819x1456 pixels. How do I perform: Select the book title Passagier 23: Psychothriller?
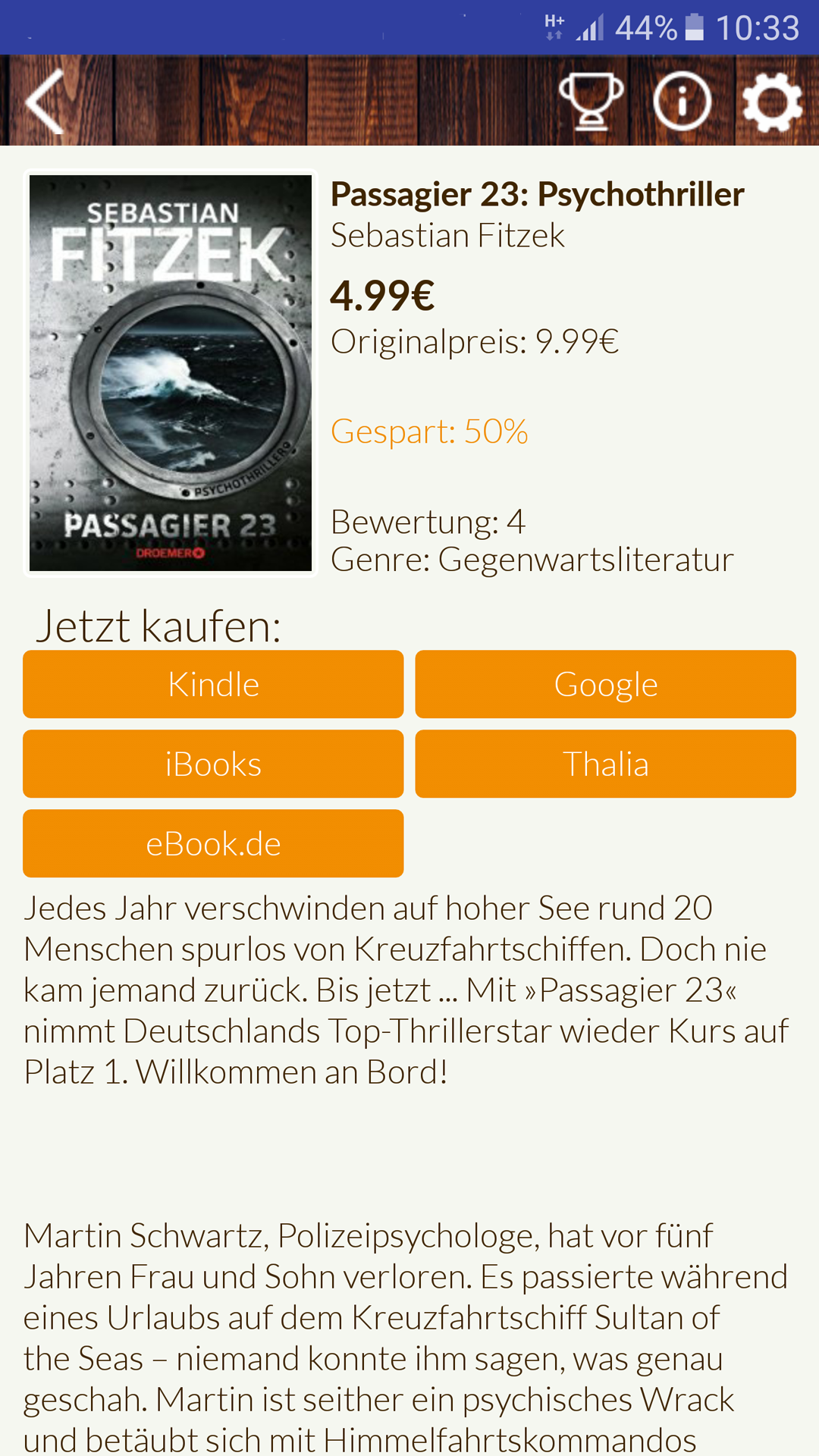coord(537,194)
